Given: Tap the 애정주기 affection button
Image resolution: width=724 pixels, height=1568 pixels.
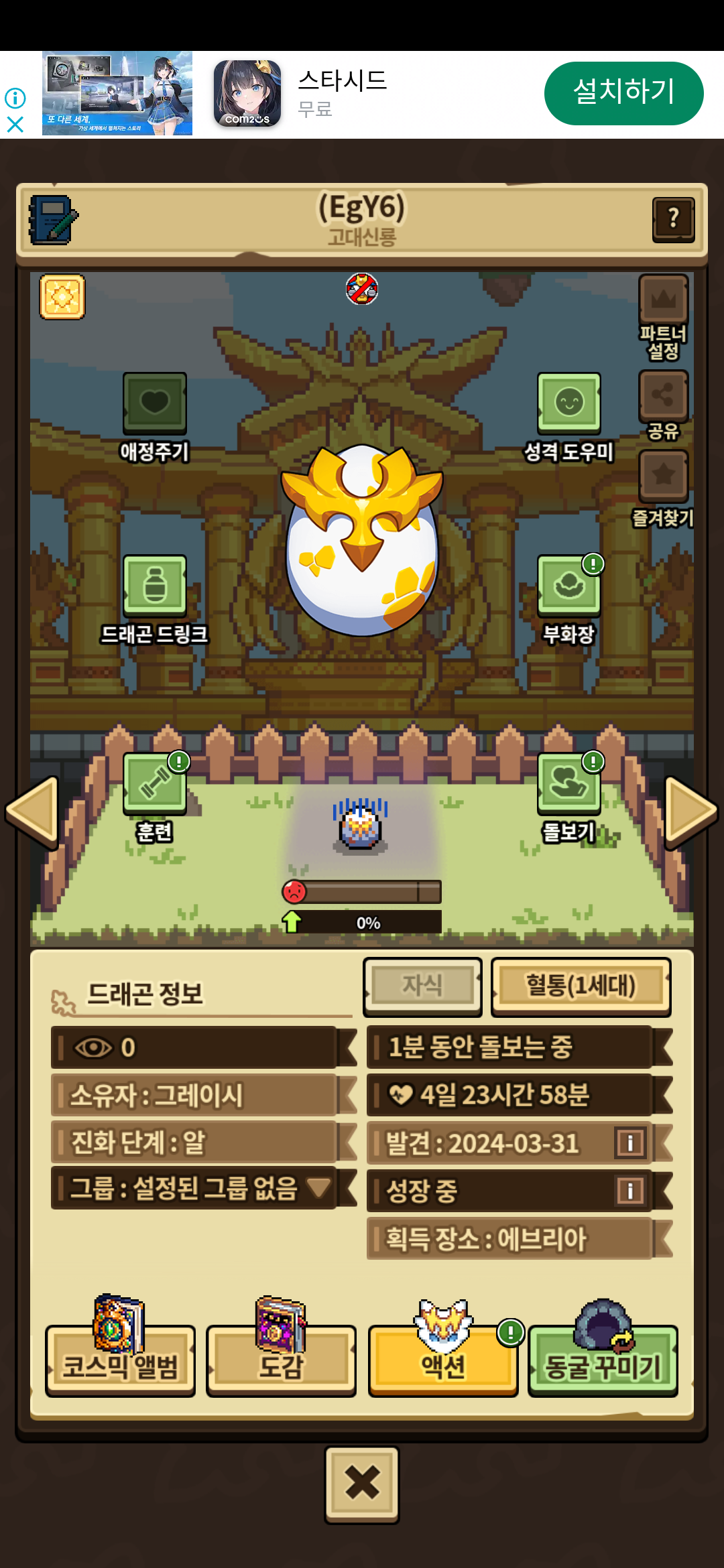Looking at the screenshot, I should [x=154, y=403].
